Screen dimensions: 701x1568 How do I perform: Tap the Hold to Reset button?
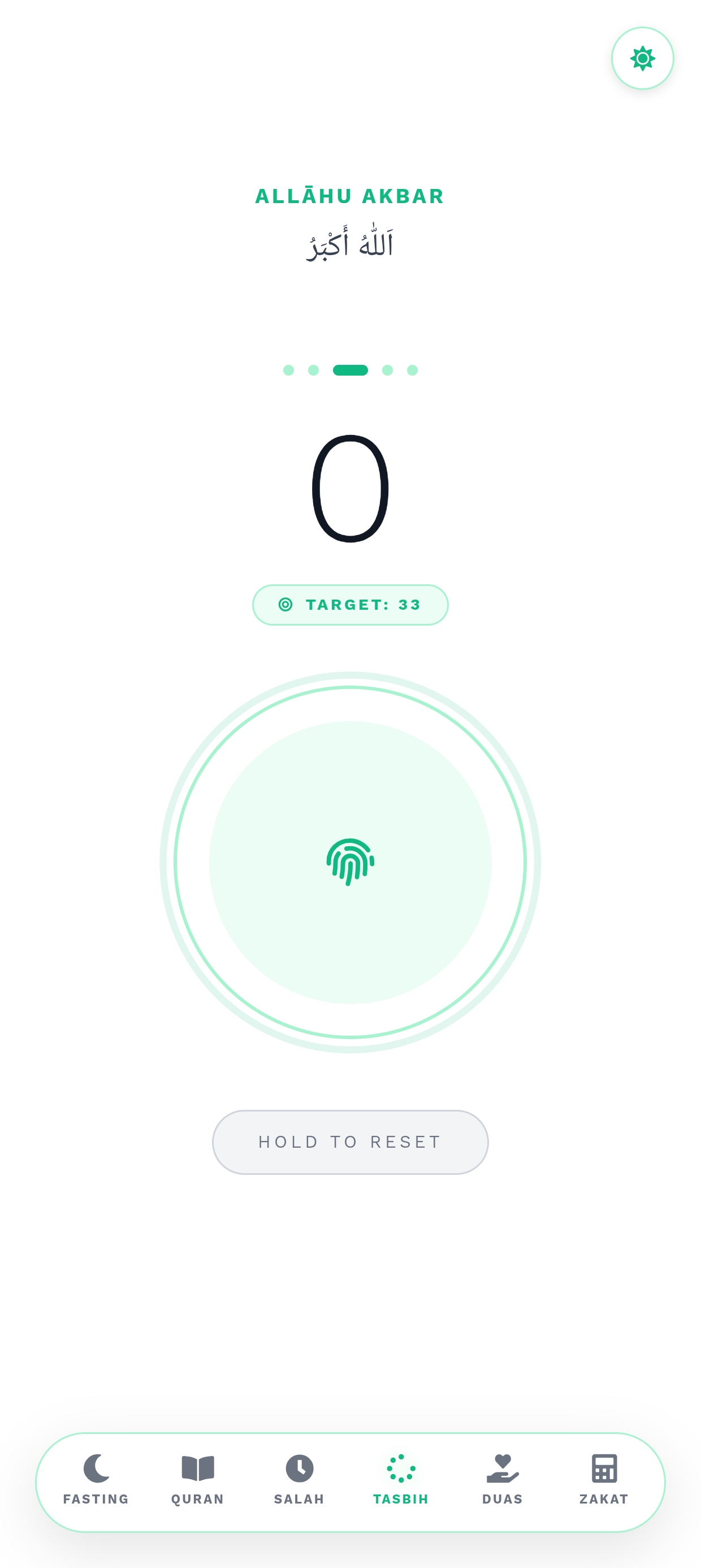[x=350, y=1142]
